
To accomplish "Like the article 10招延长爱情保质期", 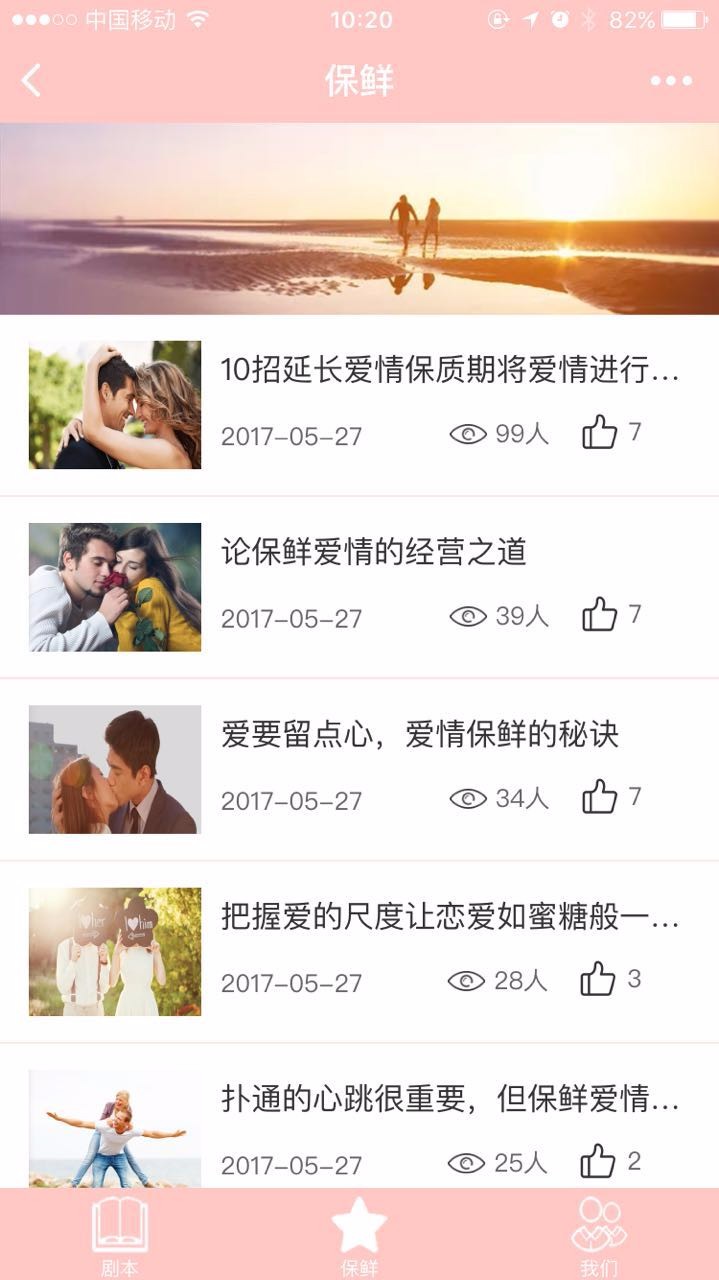I will pyautogui.click(x=599, y=433).
